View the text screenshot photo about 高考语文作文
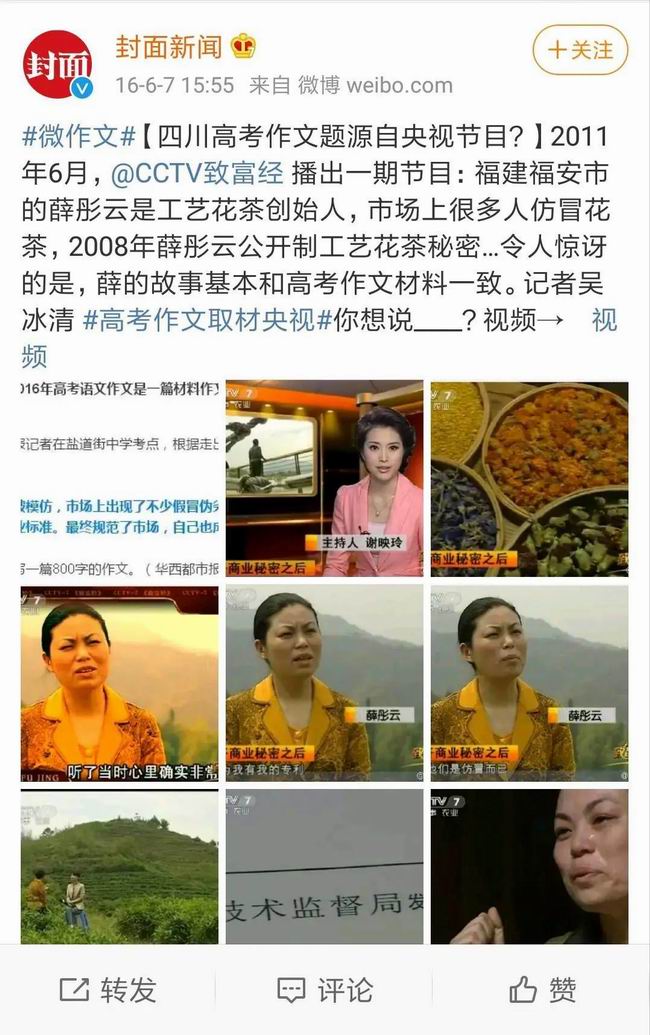This screenshot has width=650, height=1035. point(120,478)
